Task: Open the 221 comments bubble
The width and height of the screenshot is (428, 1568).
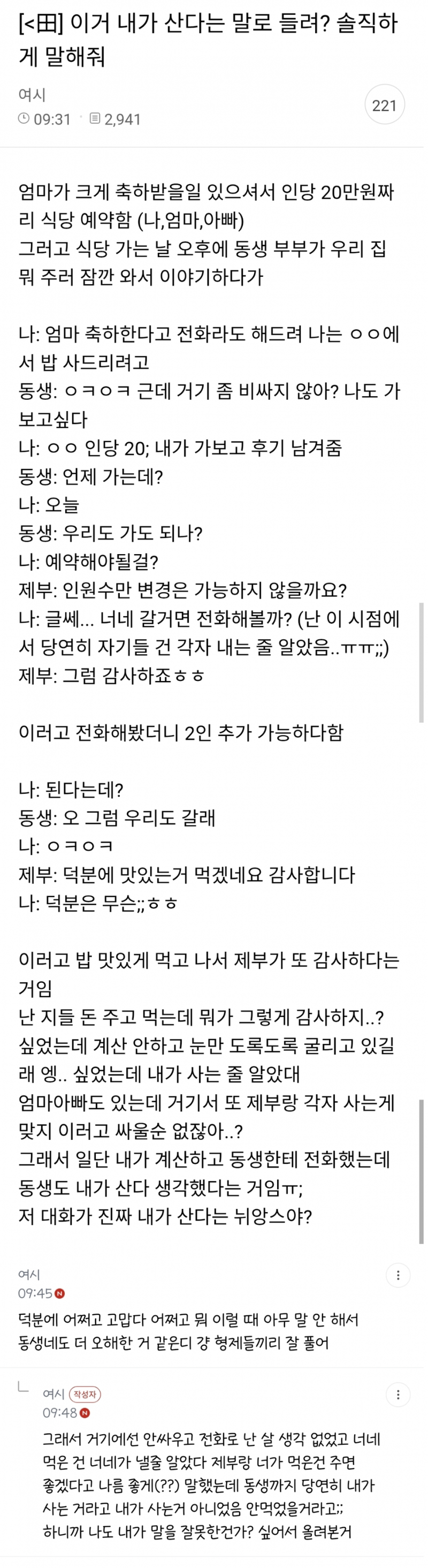Action: tap(384, 105)
